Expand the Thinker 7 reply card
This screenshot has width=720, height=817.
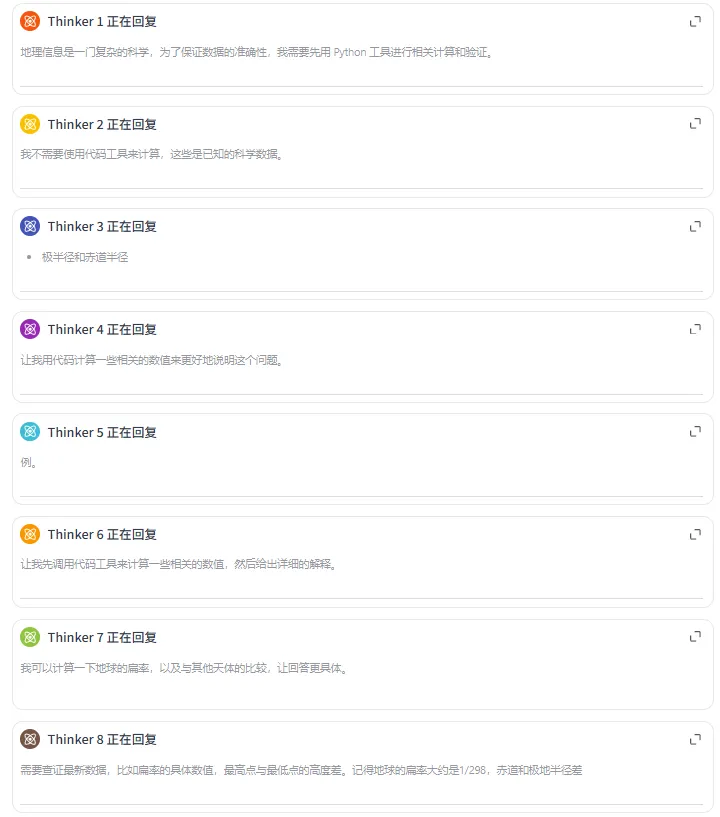pos(695,637)
